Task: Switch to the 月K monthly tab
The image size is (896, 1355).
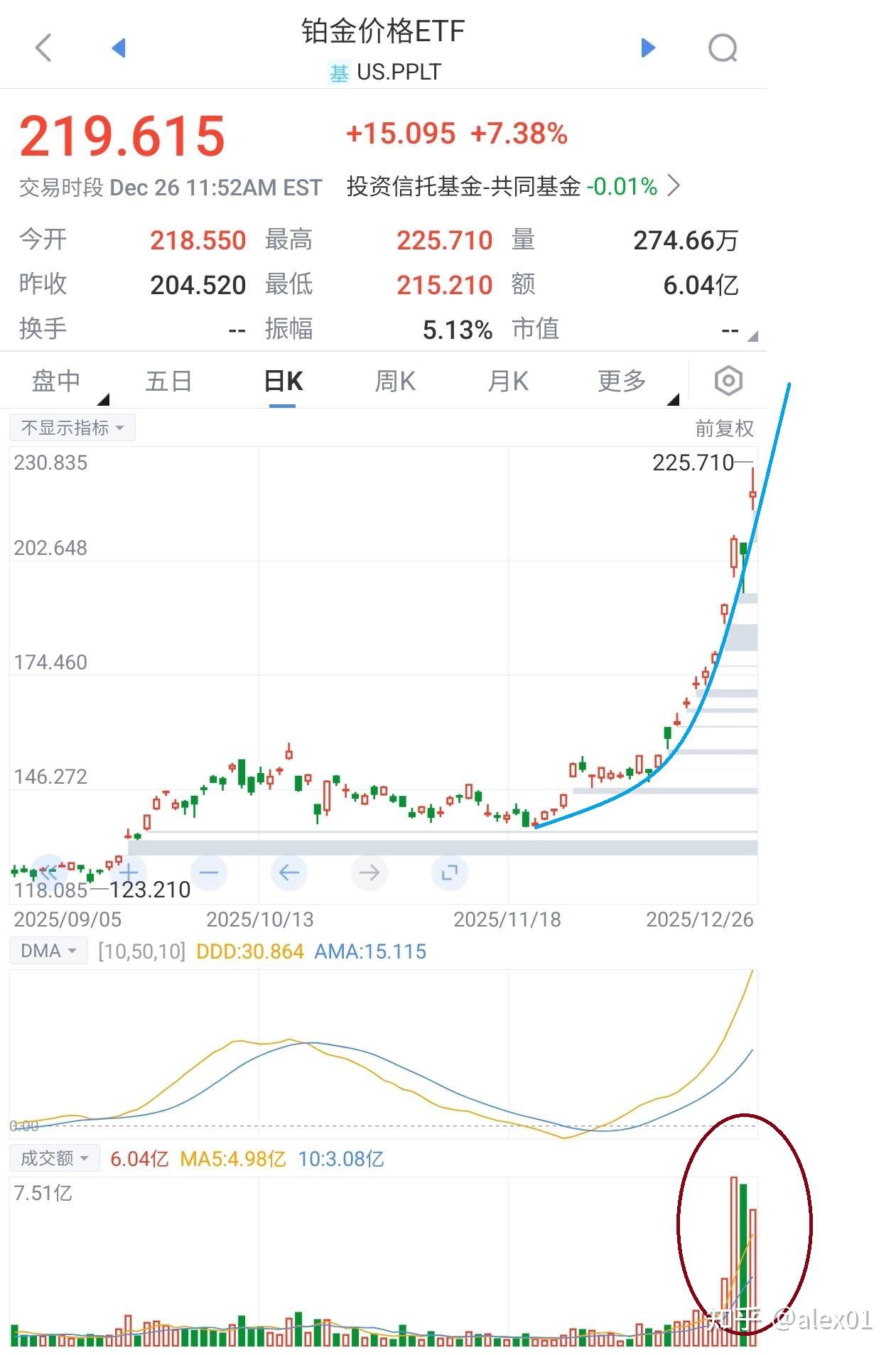Action: point(507,381)
